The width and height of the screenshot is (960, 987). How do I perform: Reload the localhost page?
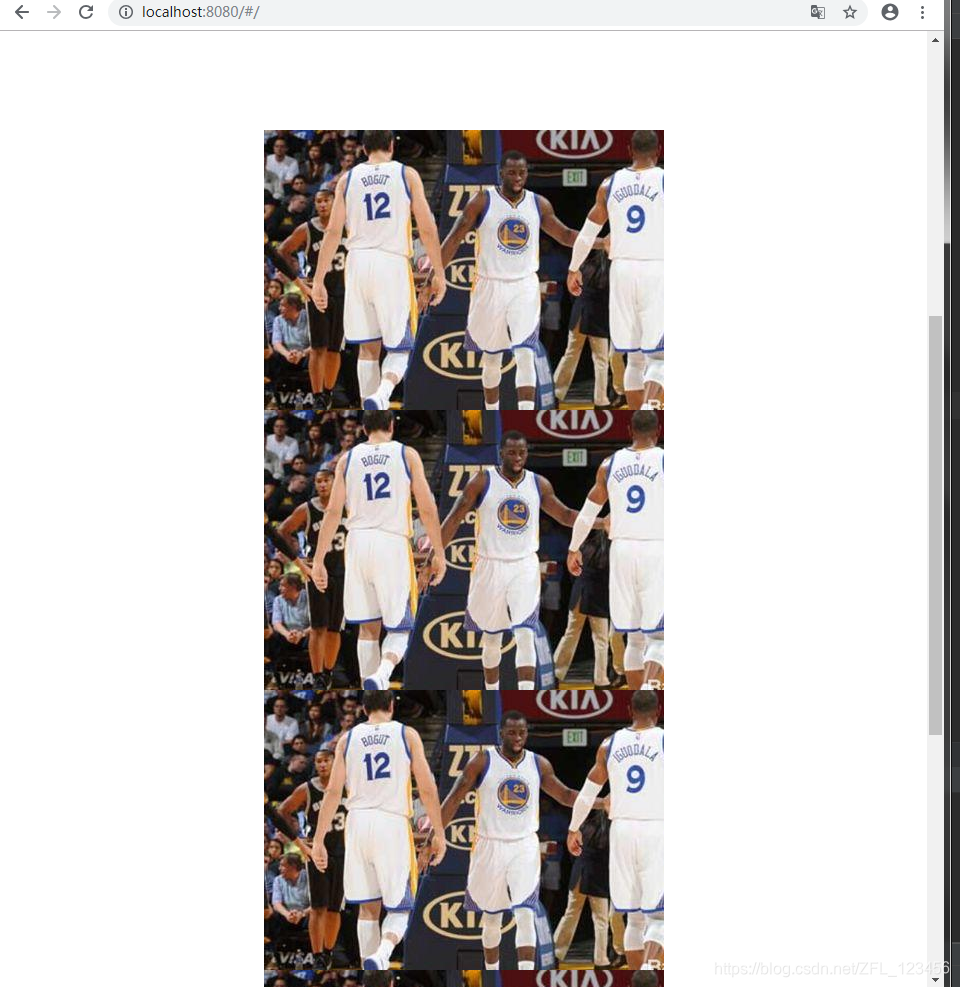tap(86, 12)
